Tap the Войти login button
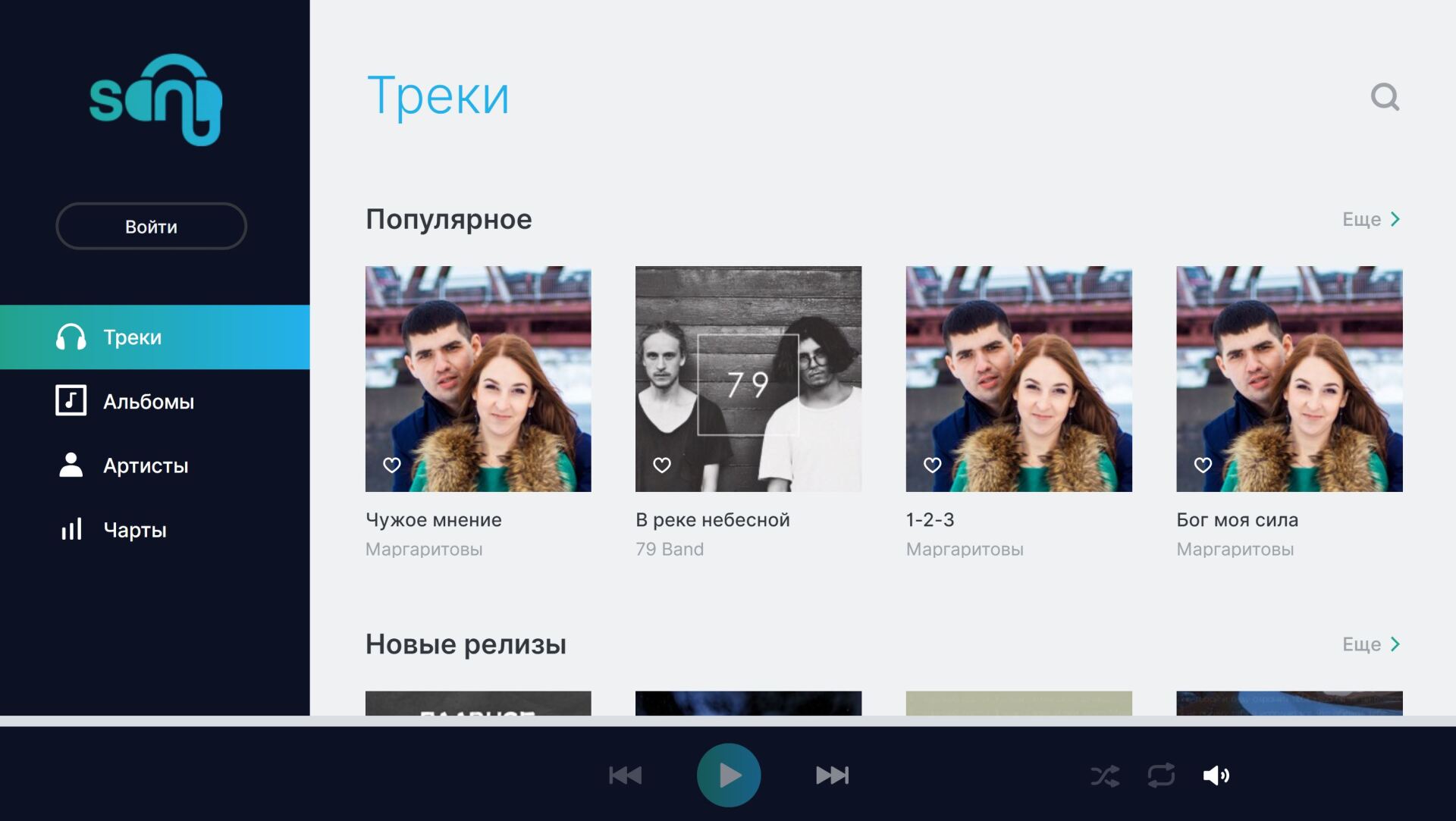Screen dimensions: 1456x821 (151, 226)
